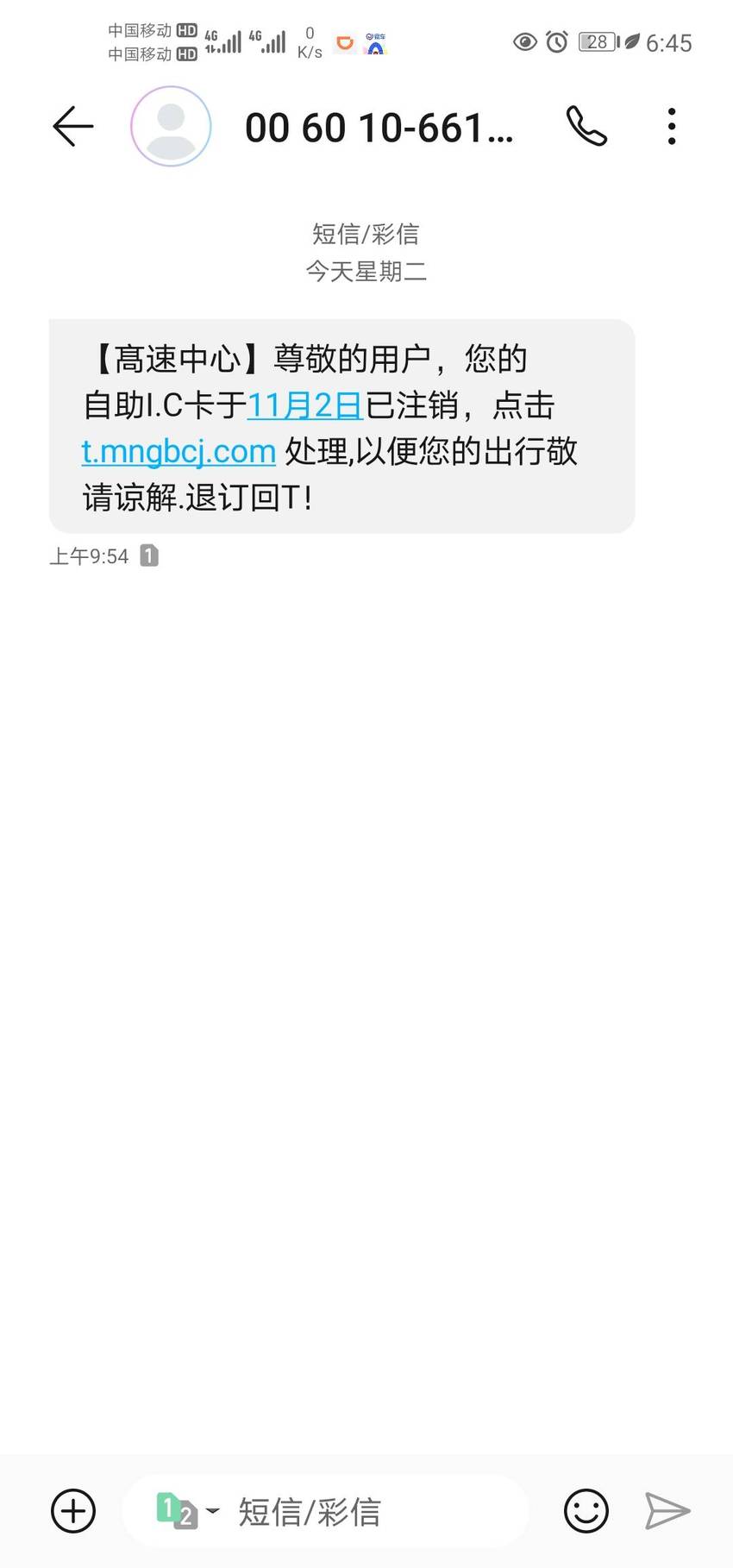
Task: Go back using the arrow
Action: pos(72,127)
